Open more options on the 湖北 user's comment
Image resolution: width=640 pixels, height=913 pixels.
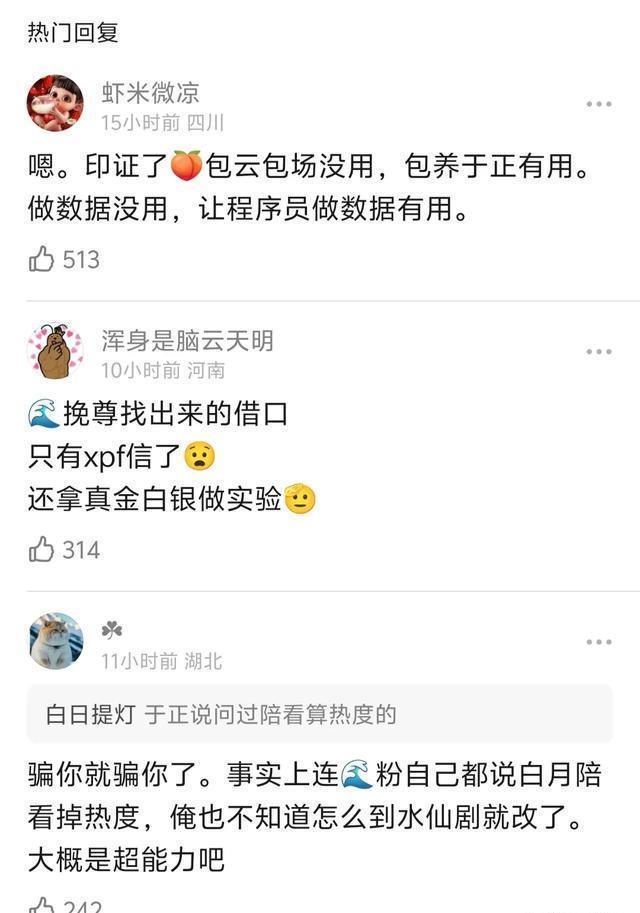(599, 642)
